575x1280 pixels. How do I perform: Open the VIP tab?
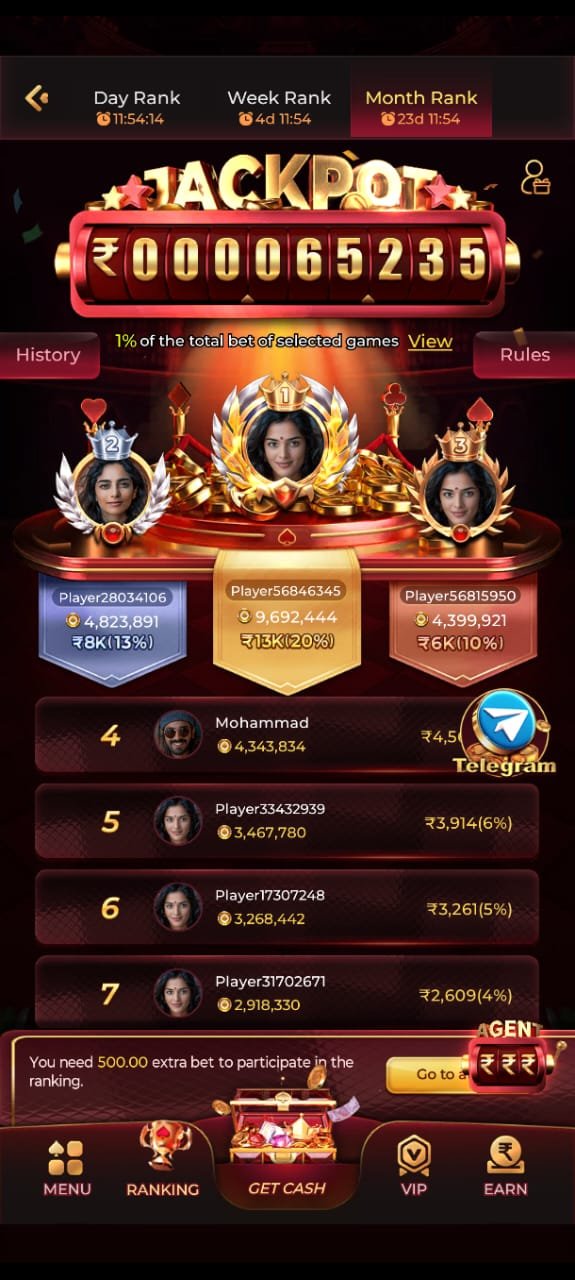[414, 1168]
